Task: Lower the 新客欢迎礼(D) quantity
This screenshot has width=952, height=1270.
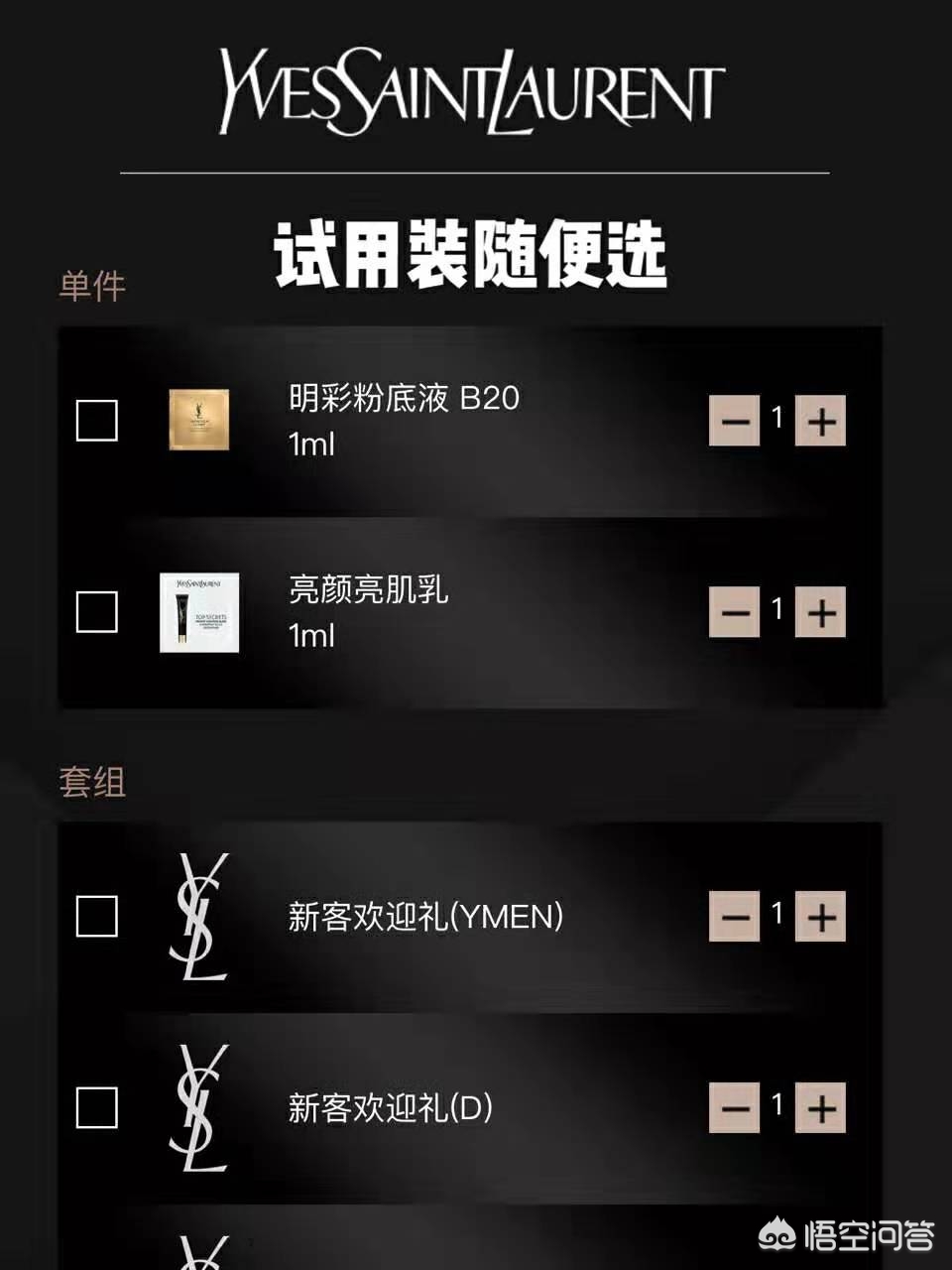Action: coord(734,1107)
